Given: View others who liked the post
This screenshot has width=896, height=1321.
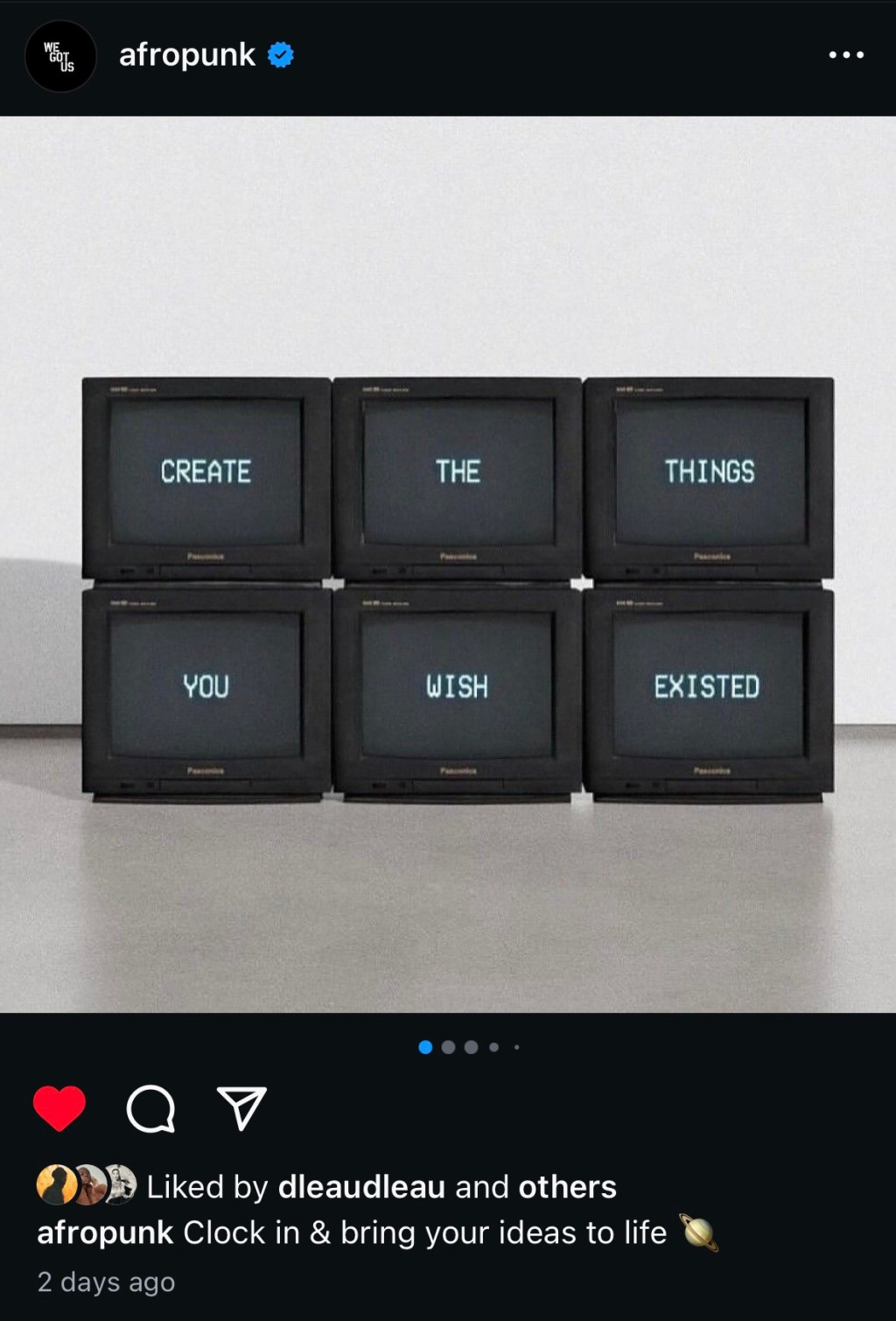Looking at the screenshot, I should pyautogui.click(x=567, y=1187).
